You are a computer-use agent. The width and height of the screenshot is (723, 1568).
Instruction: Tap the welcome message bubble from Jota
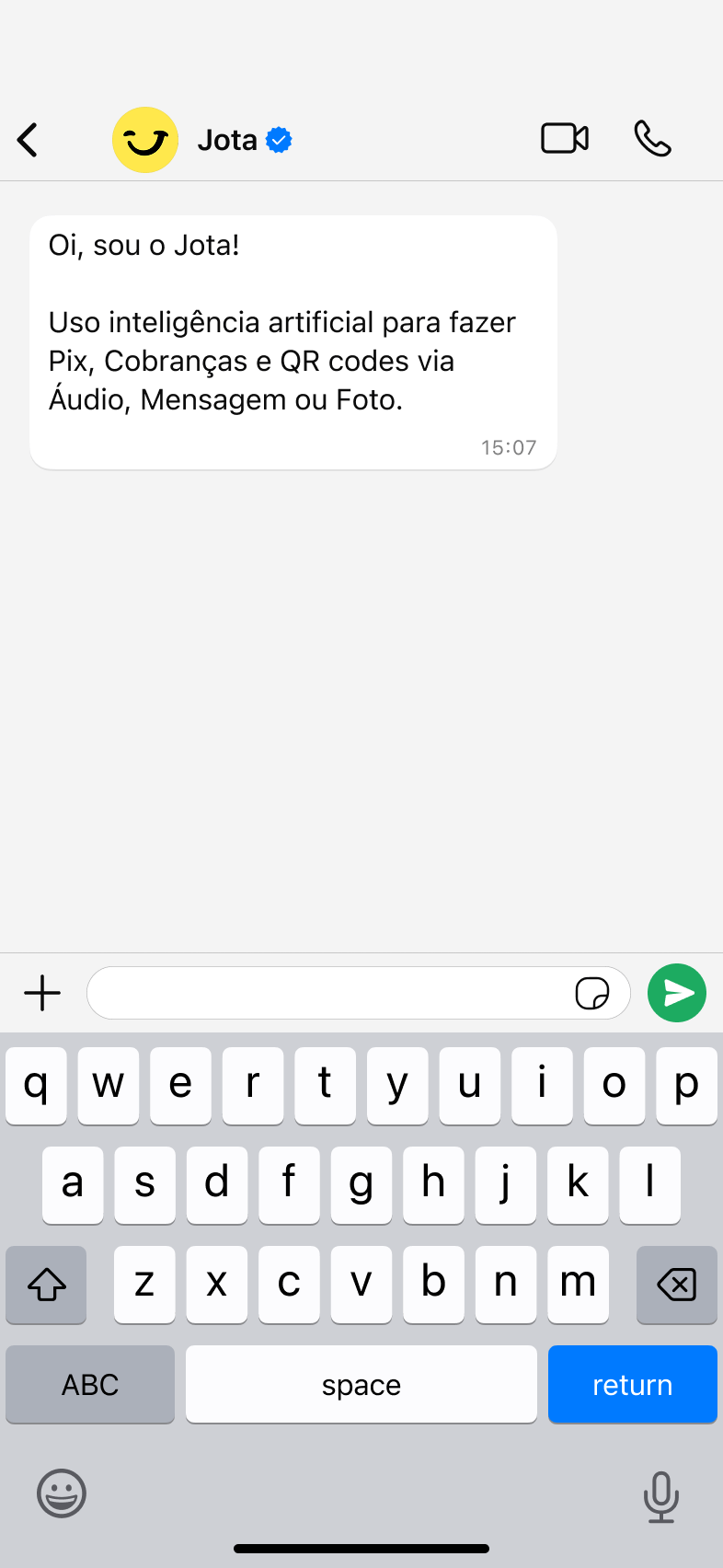(293, 340)
